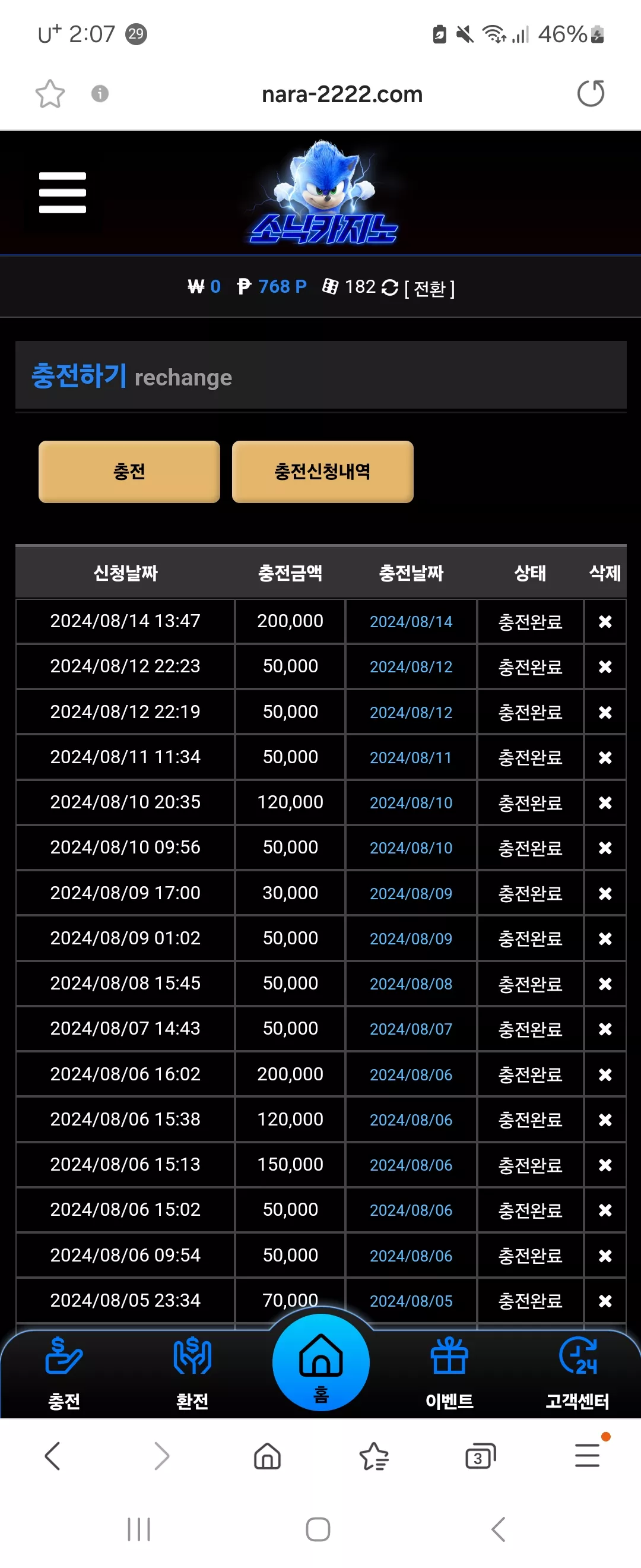This screenshot has height=1568, width=641.
Task: Reload the page in browser
Action: (591, 93)
